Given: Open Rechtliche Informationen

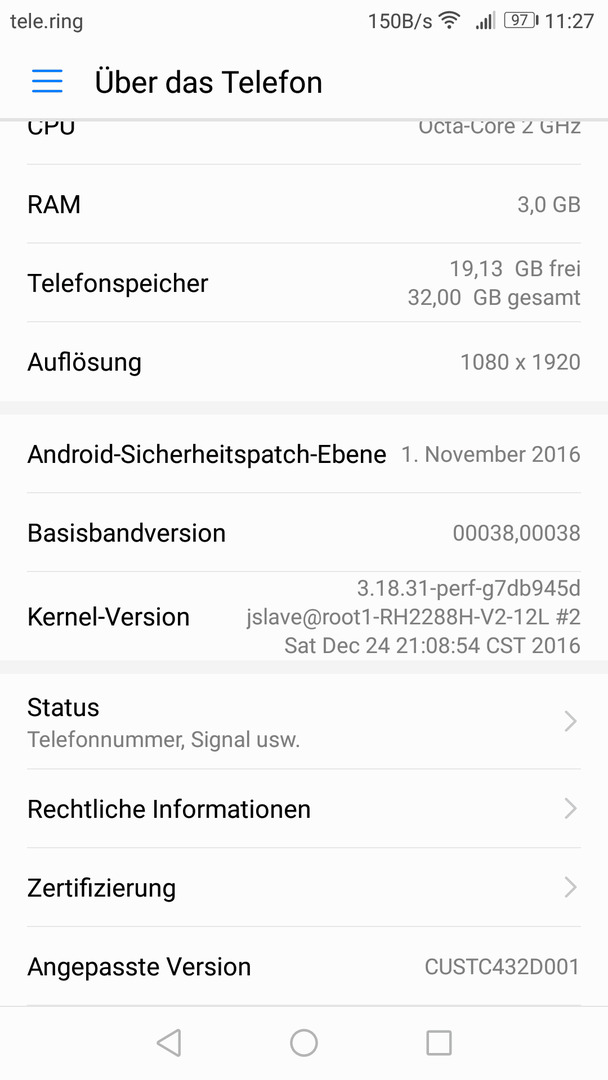Looking at the screenshot, I should click(x=303, y=809).
